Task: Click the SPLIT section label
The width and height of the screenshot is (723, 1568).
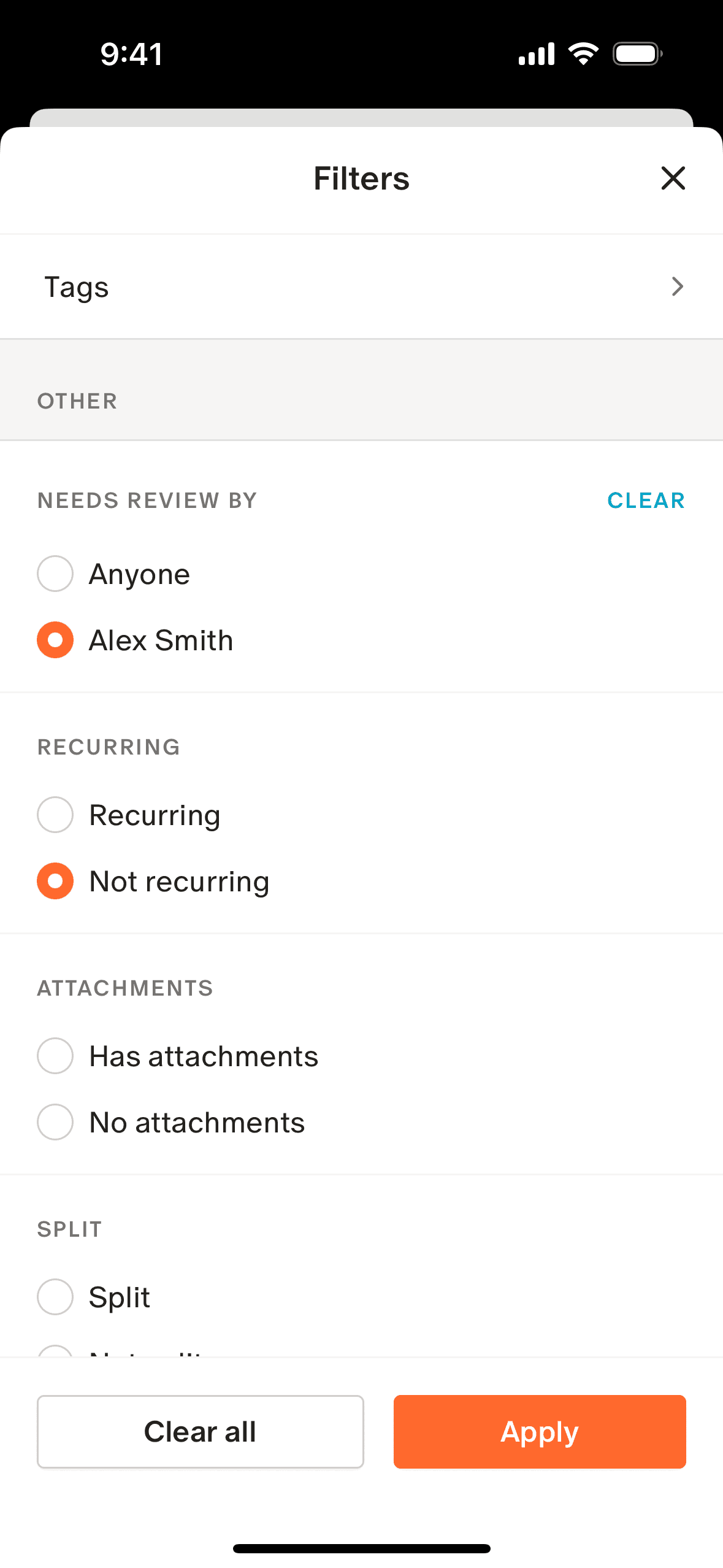Action: (69, 1229)
